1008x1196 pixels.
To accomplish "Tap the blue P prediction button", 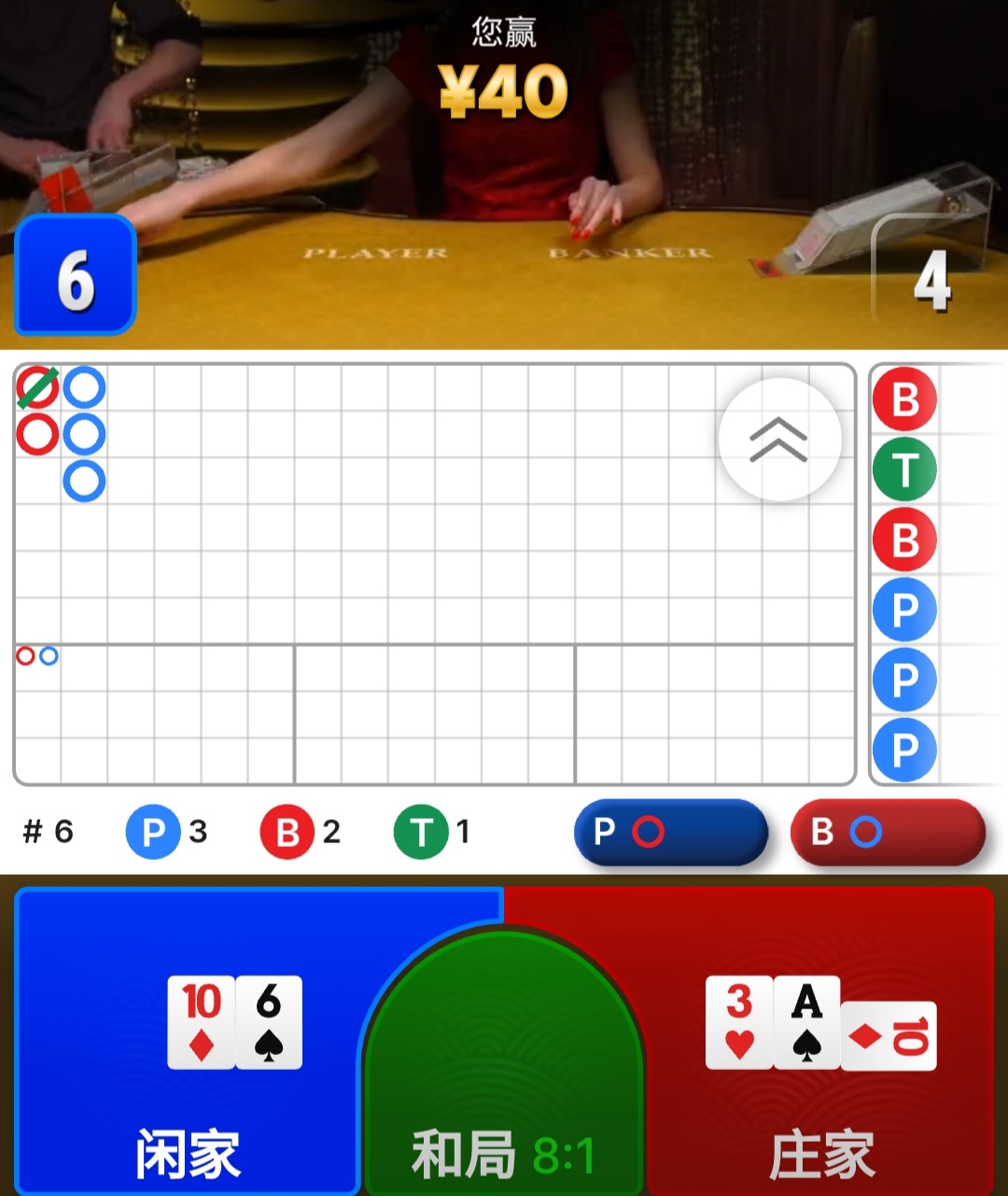I will tap(670, 832).
